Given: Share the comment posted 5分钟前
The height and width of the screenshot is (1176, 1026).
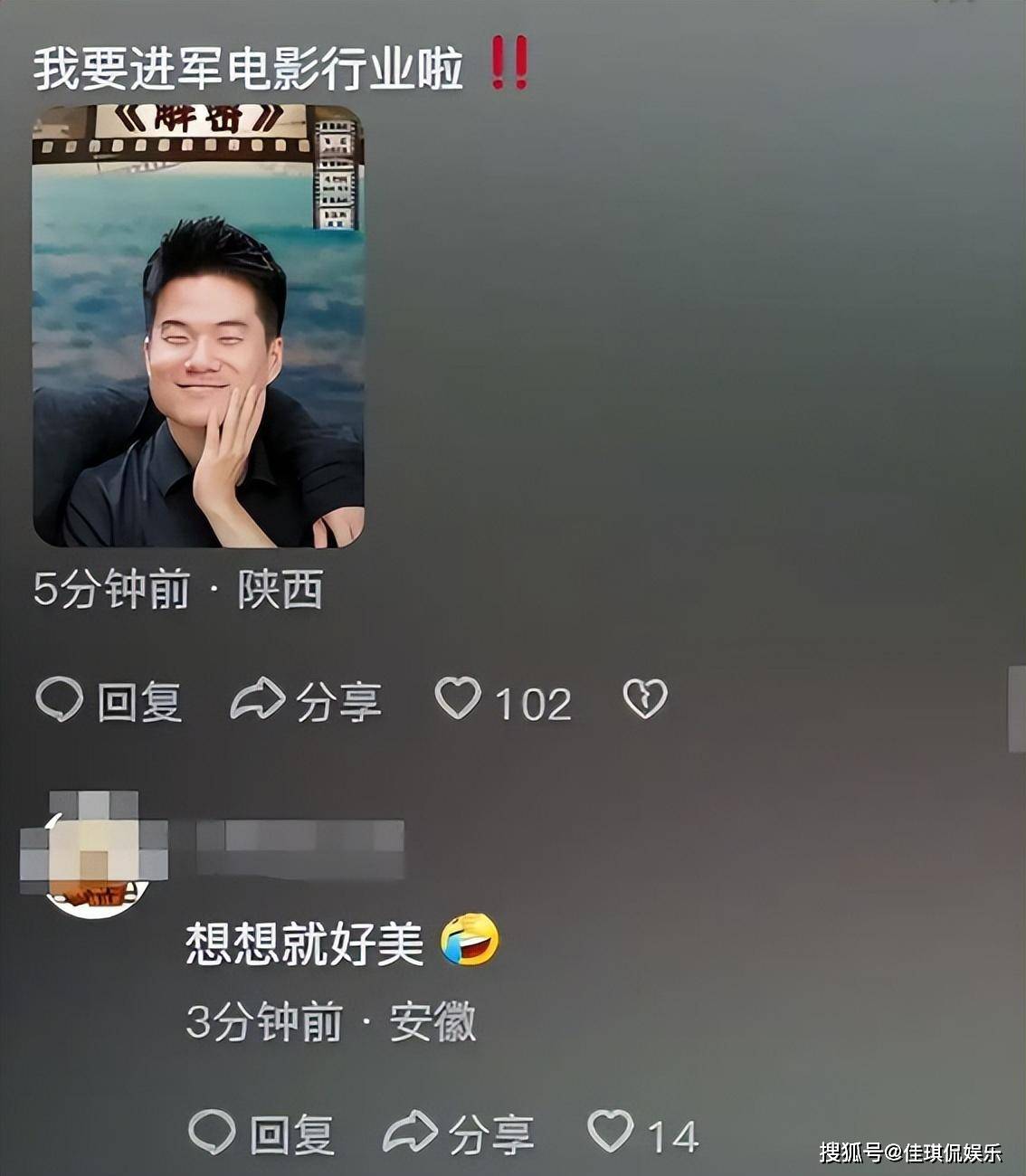Looking at the screenshot, I should click(x=306, y=701).
